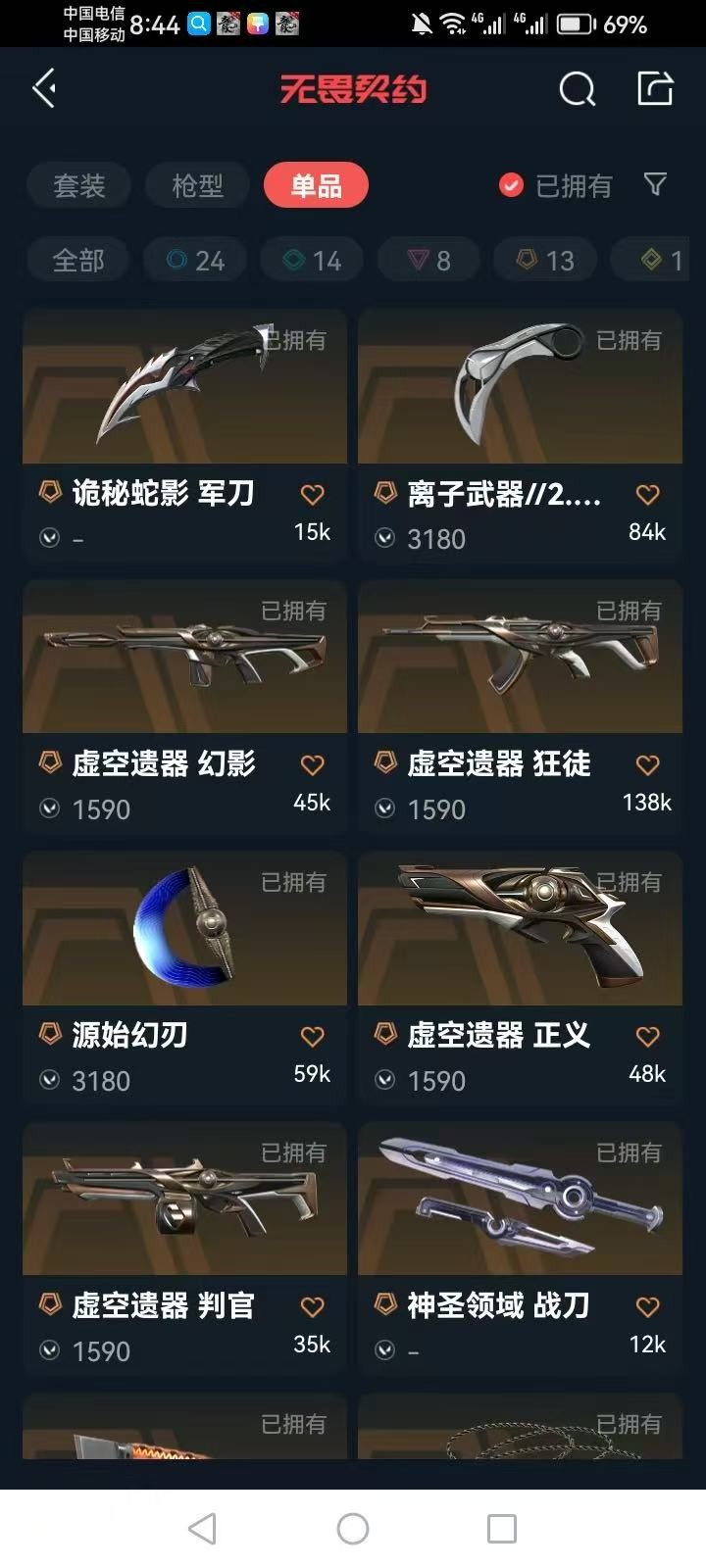Filter by the tier chip showing 14
This screenshot has height=1568, width=706.
(x=312, y=261)
